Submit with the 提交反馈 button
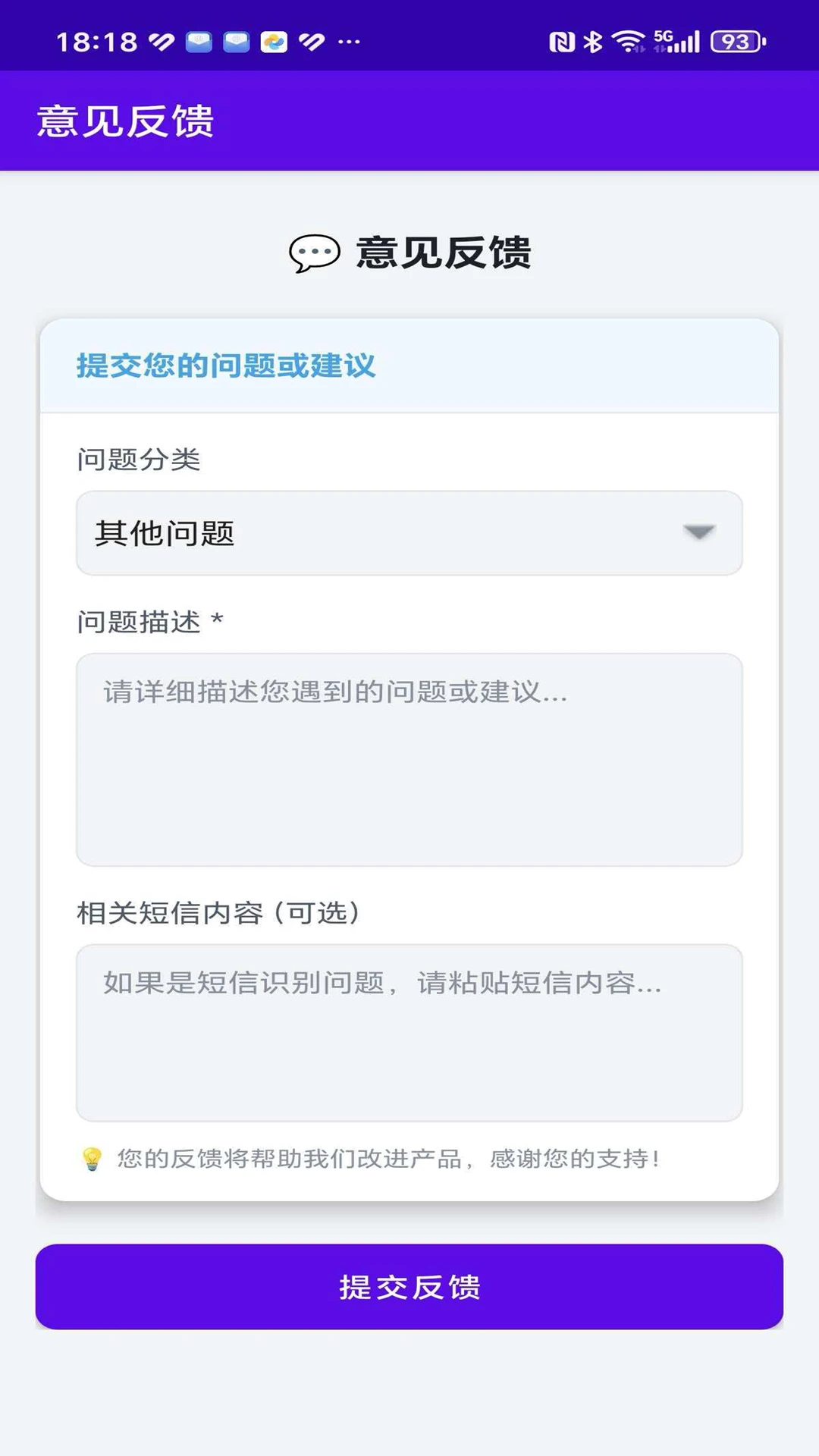 click(409, 1287)
